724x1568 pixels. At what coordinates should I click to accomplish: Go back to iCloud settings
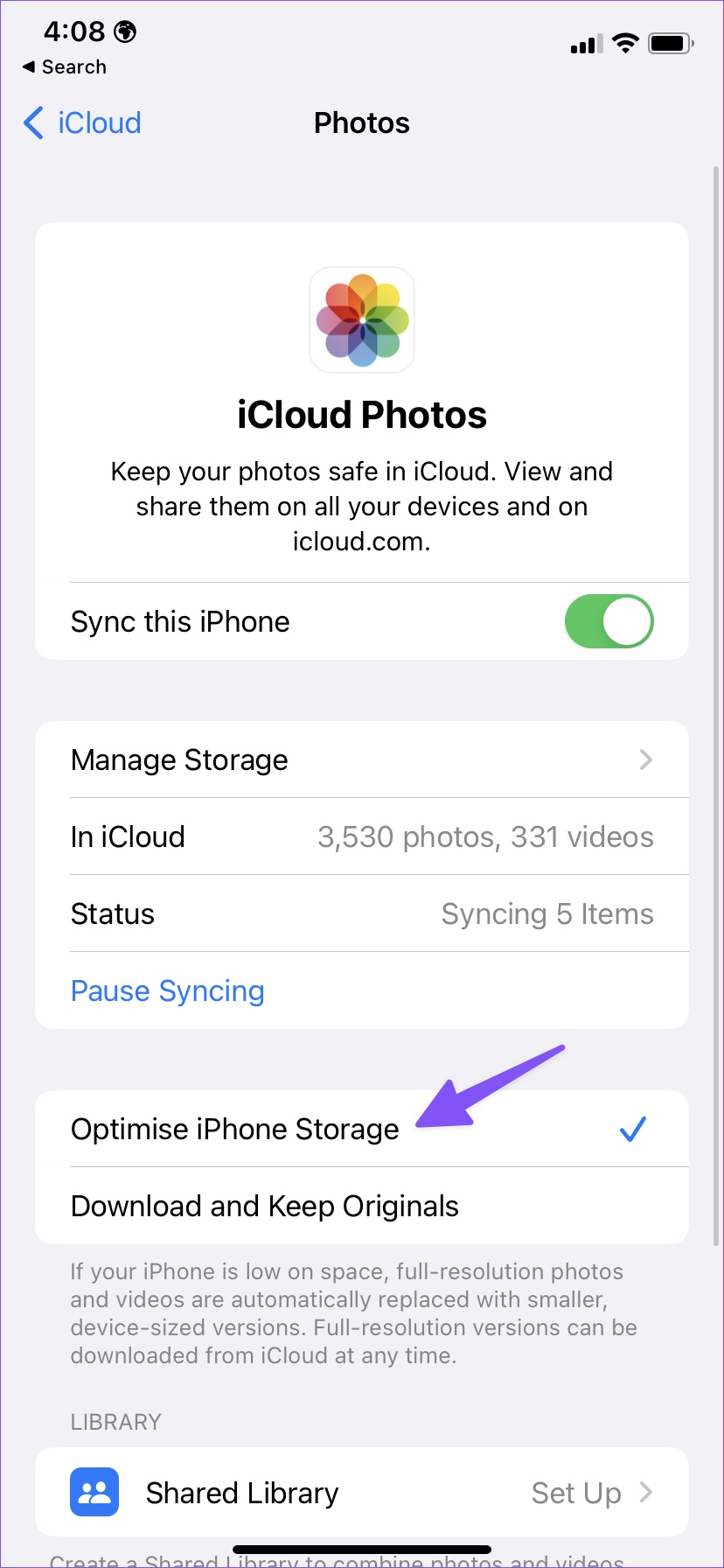click(82, 122)
